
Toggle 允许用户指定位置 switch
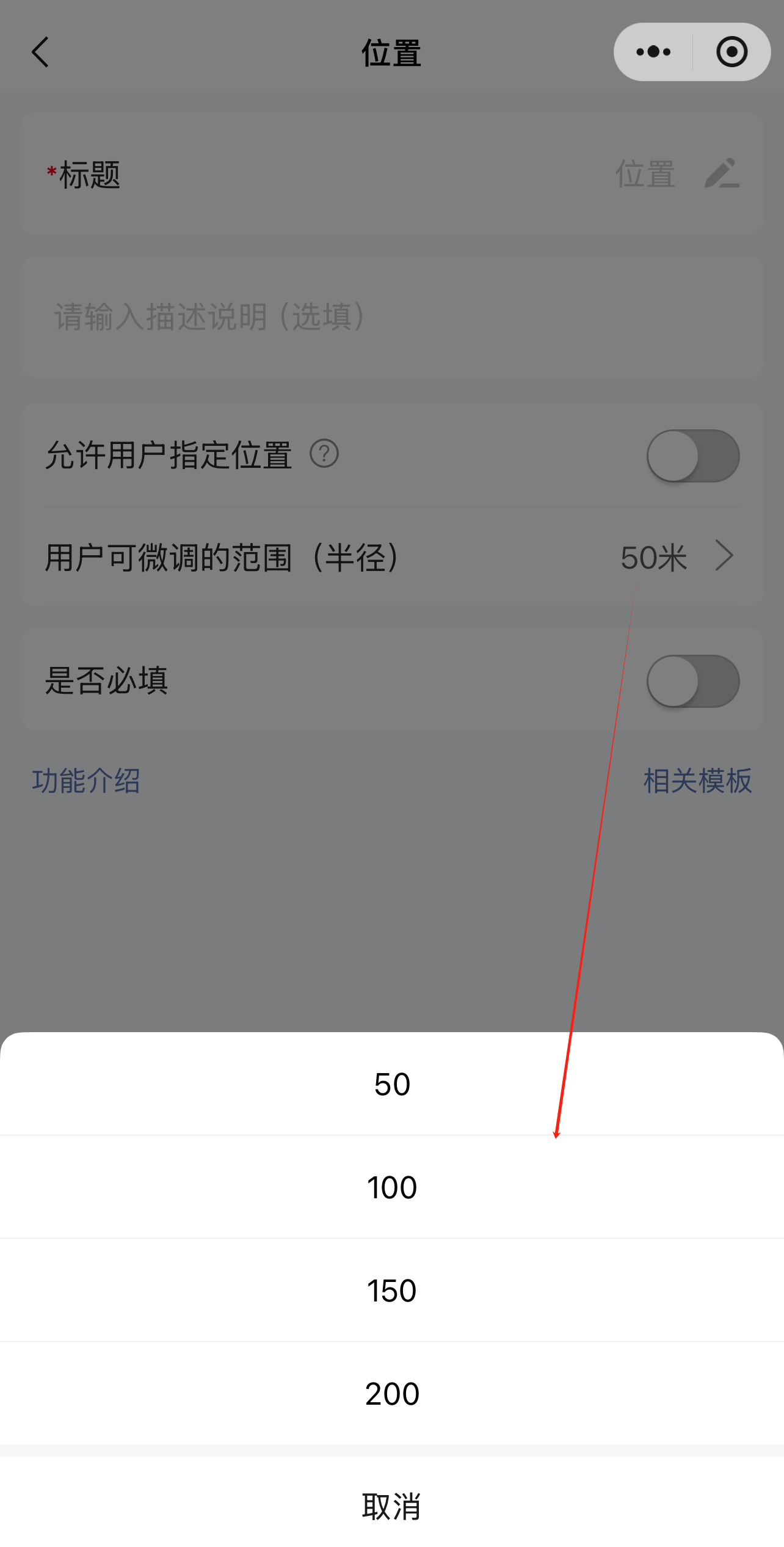coord(693,456)
